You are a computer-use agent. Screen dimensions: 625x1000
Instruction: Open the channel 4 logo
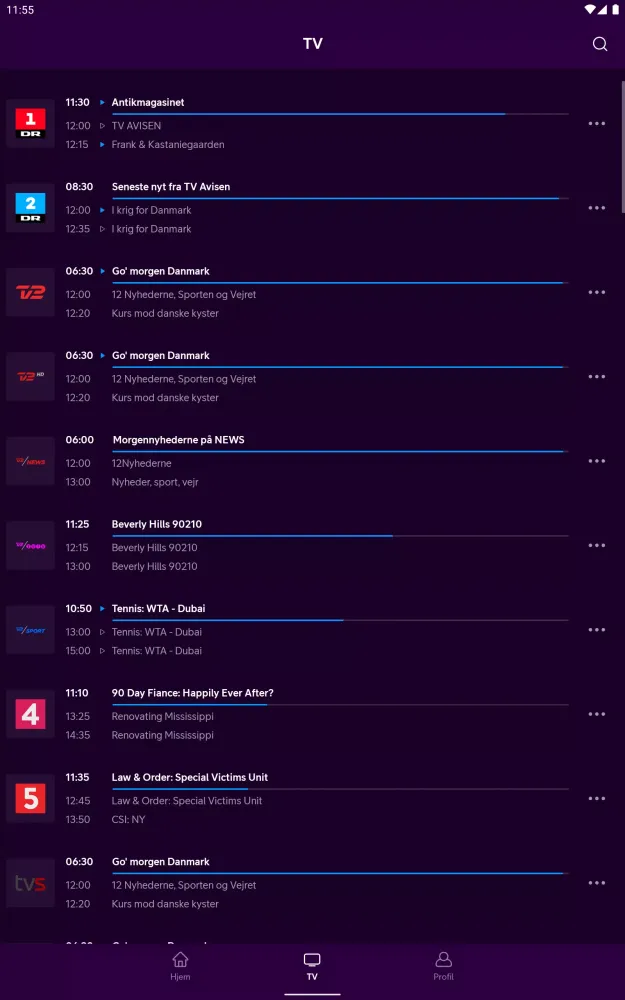click(x=31, y=714)
